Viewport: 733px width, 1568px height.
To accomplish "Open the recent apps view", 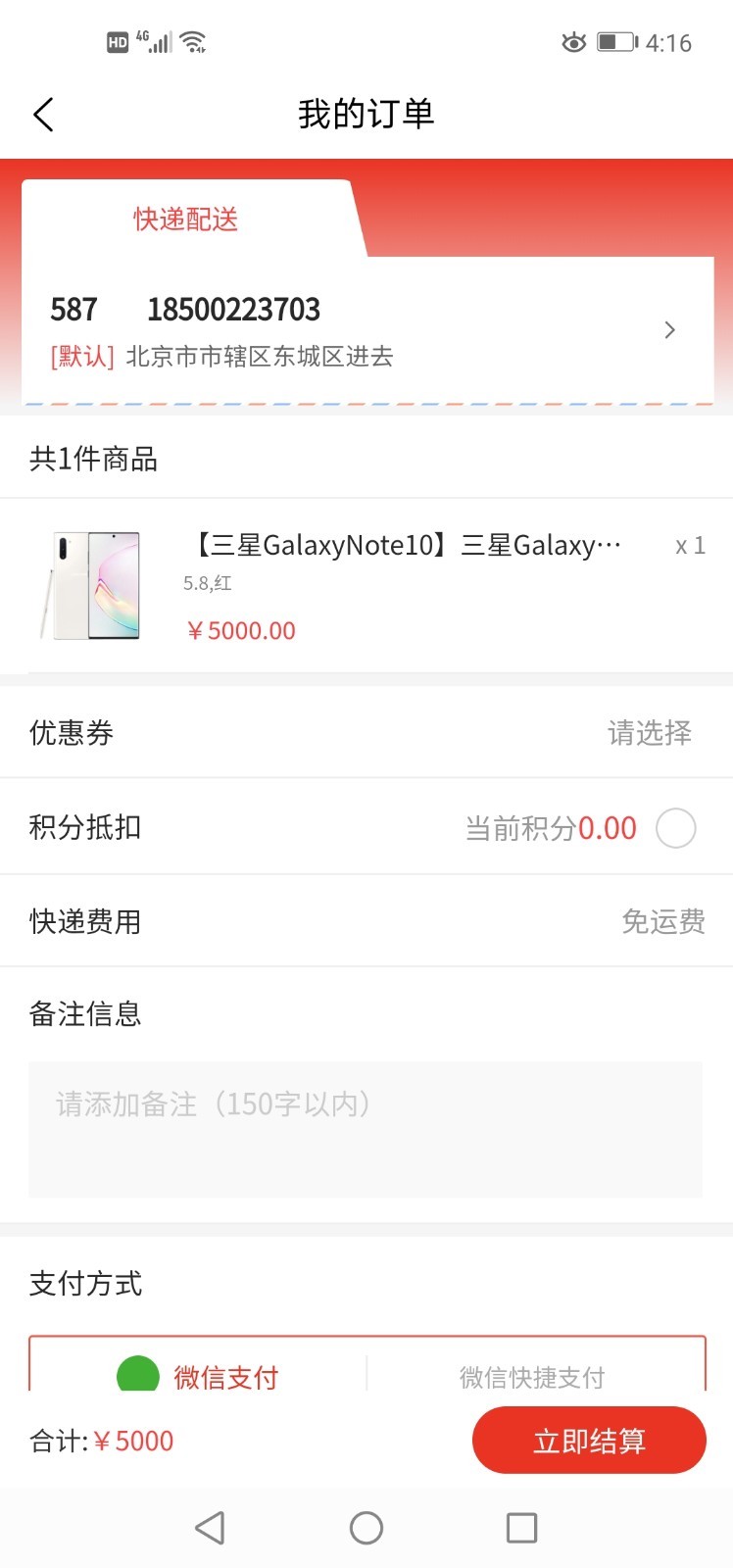I will pyautogui.click(x=521, y=1527).
